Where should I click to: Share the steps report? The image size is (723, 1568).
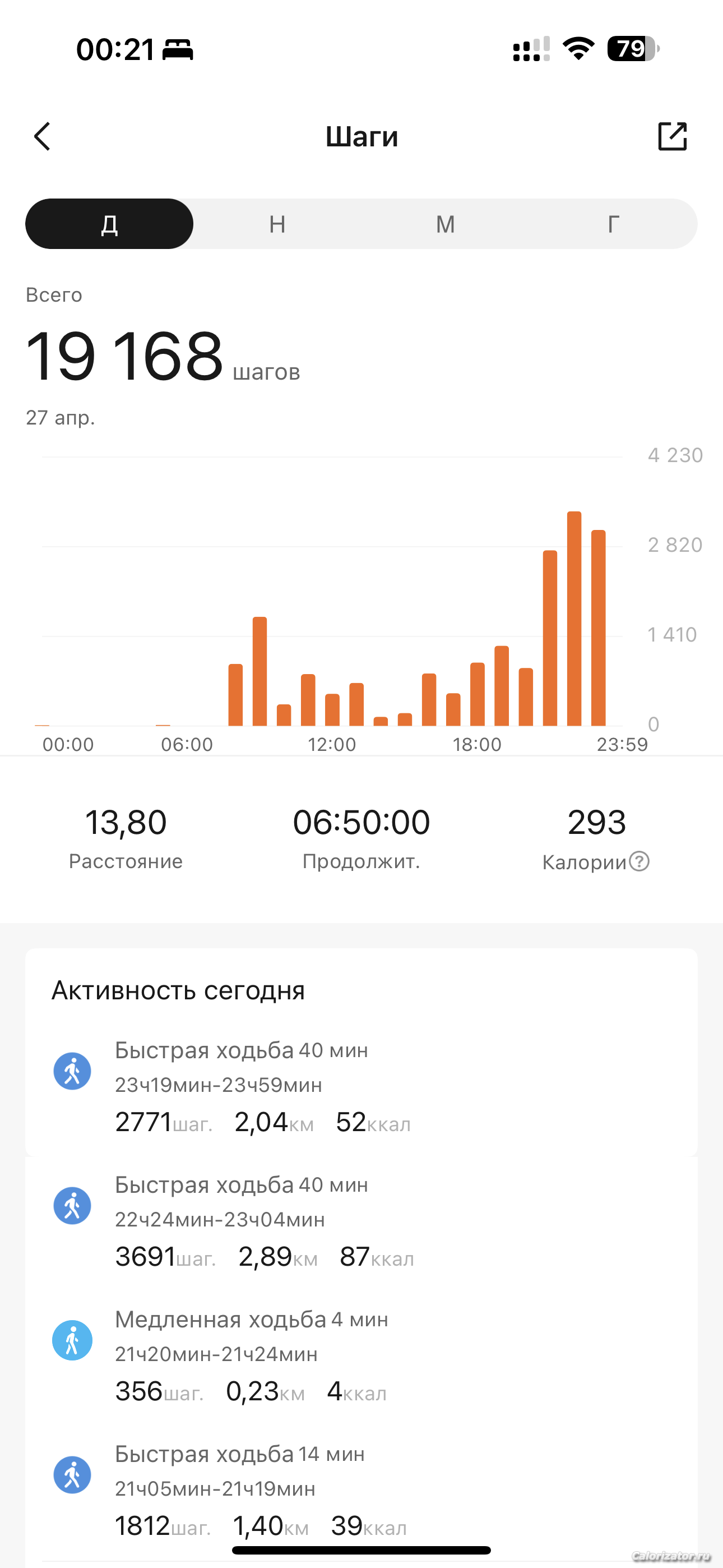(673, 136)
